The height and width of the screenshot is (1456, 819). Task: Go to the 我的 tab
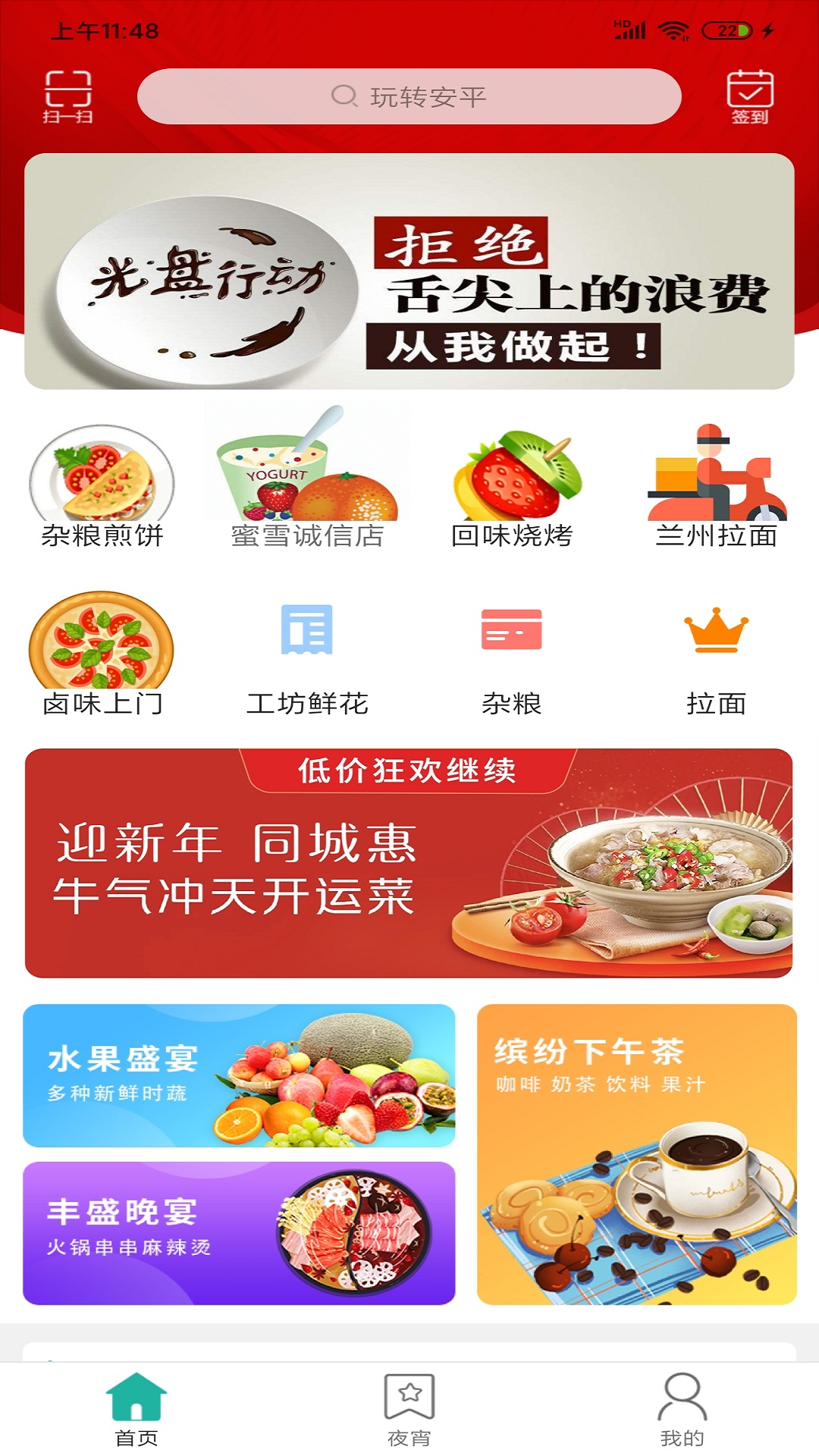(682, 1409)
